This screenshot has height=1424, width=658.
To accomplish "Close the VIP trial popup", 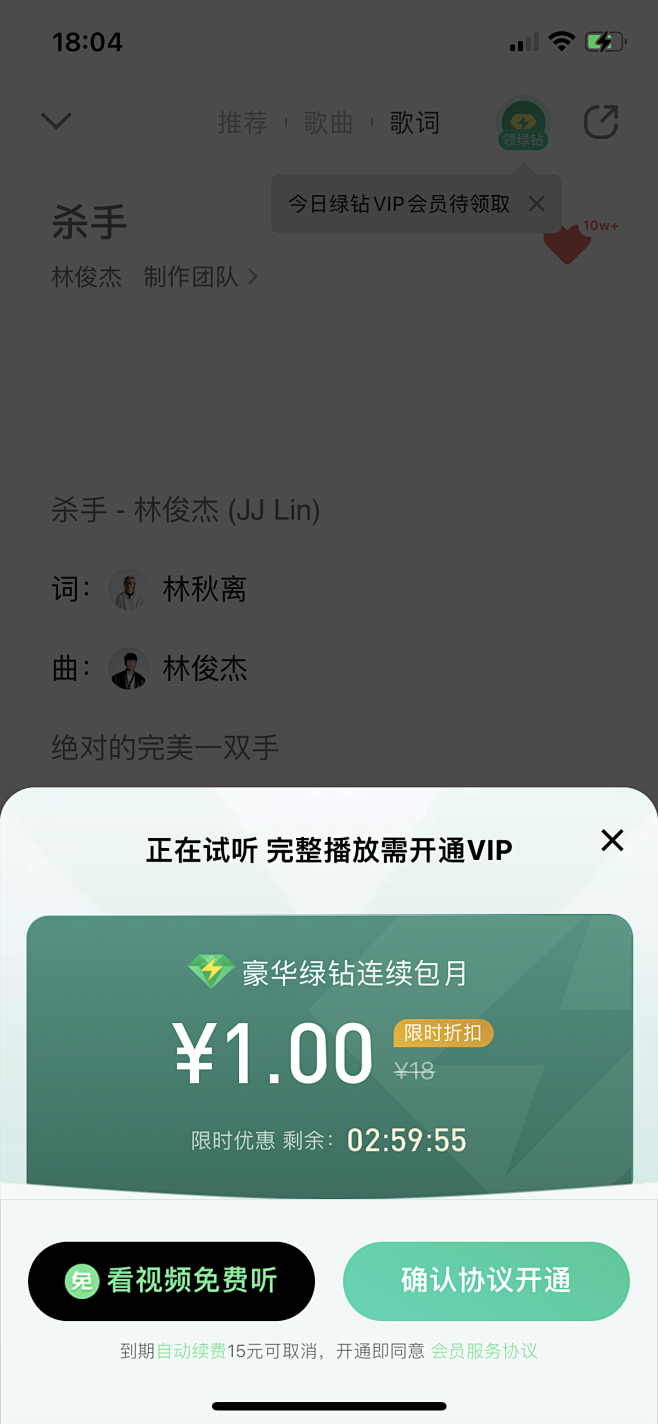I will point(612,840).
